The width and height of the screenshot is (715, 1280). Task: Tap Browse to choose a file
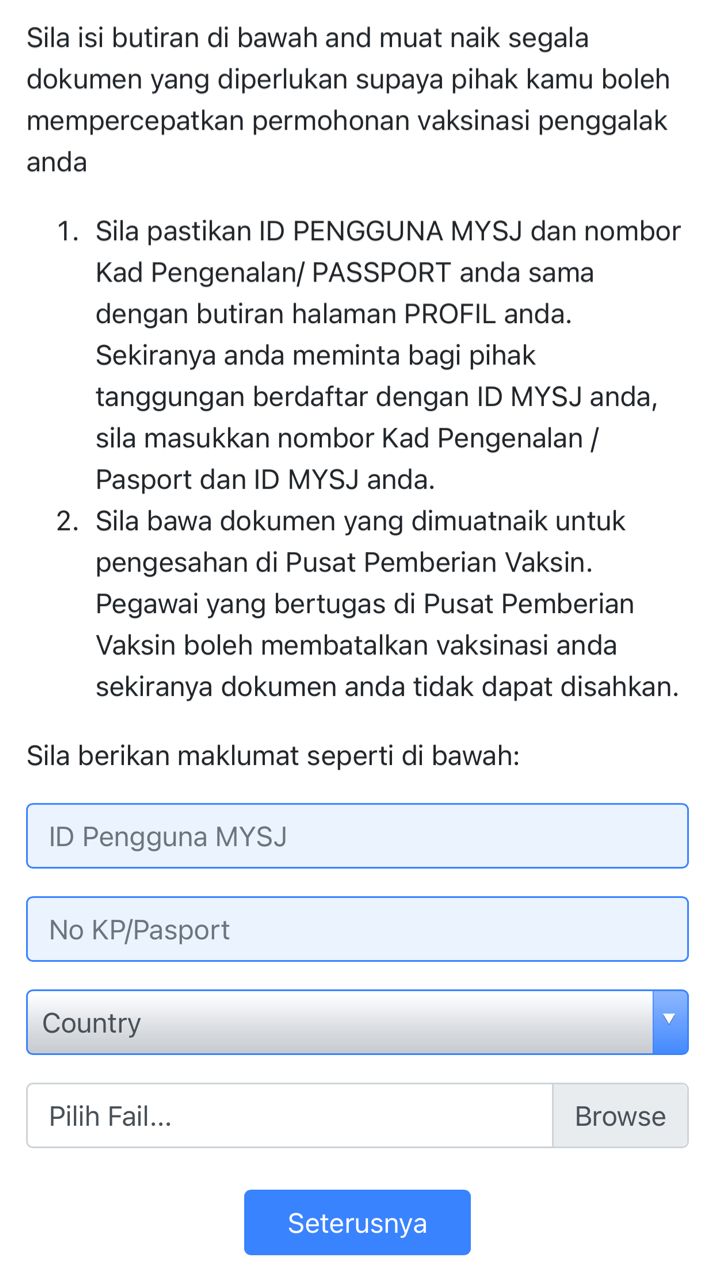(x=620, y=1115)
